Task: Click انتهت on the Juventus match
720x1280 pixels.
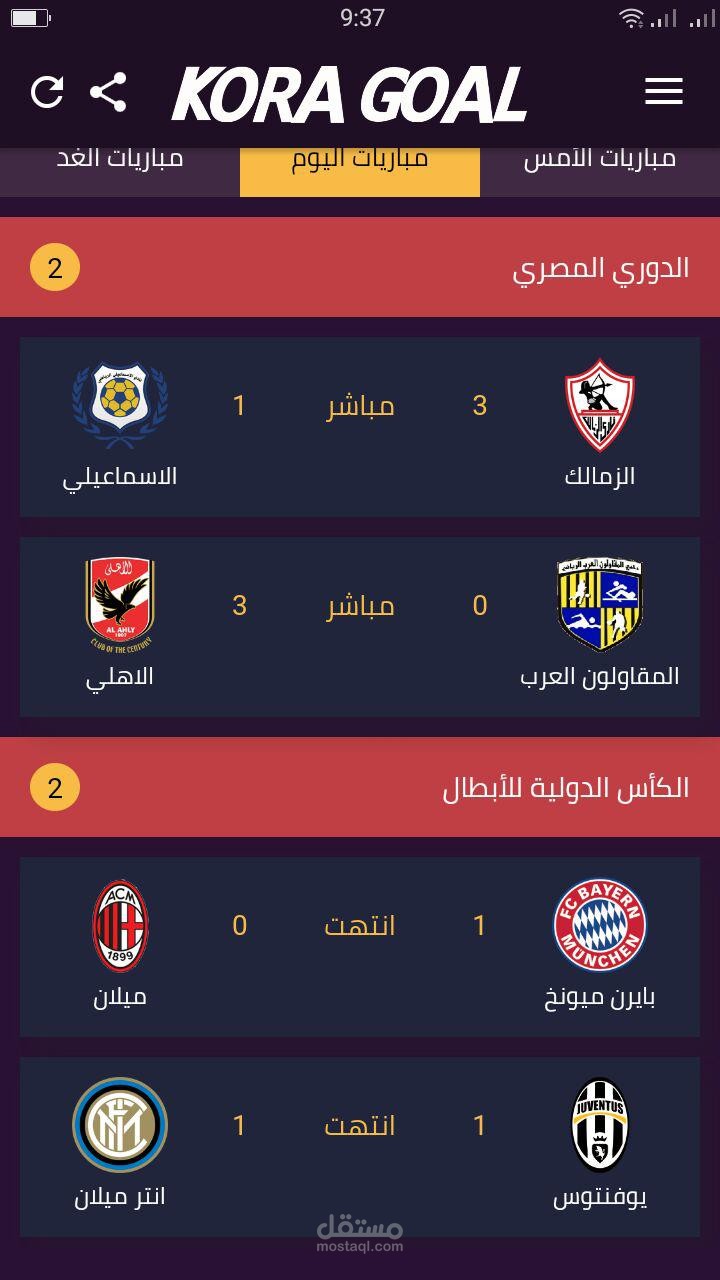Action: point(362,1124)
